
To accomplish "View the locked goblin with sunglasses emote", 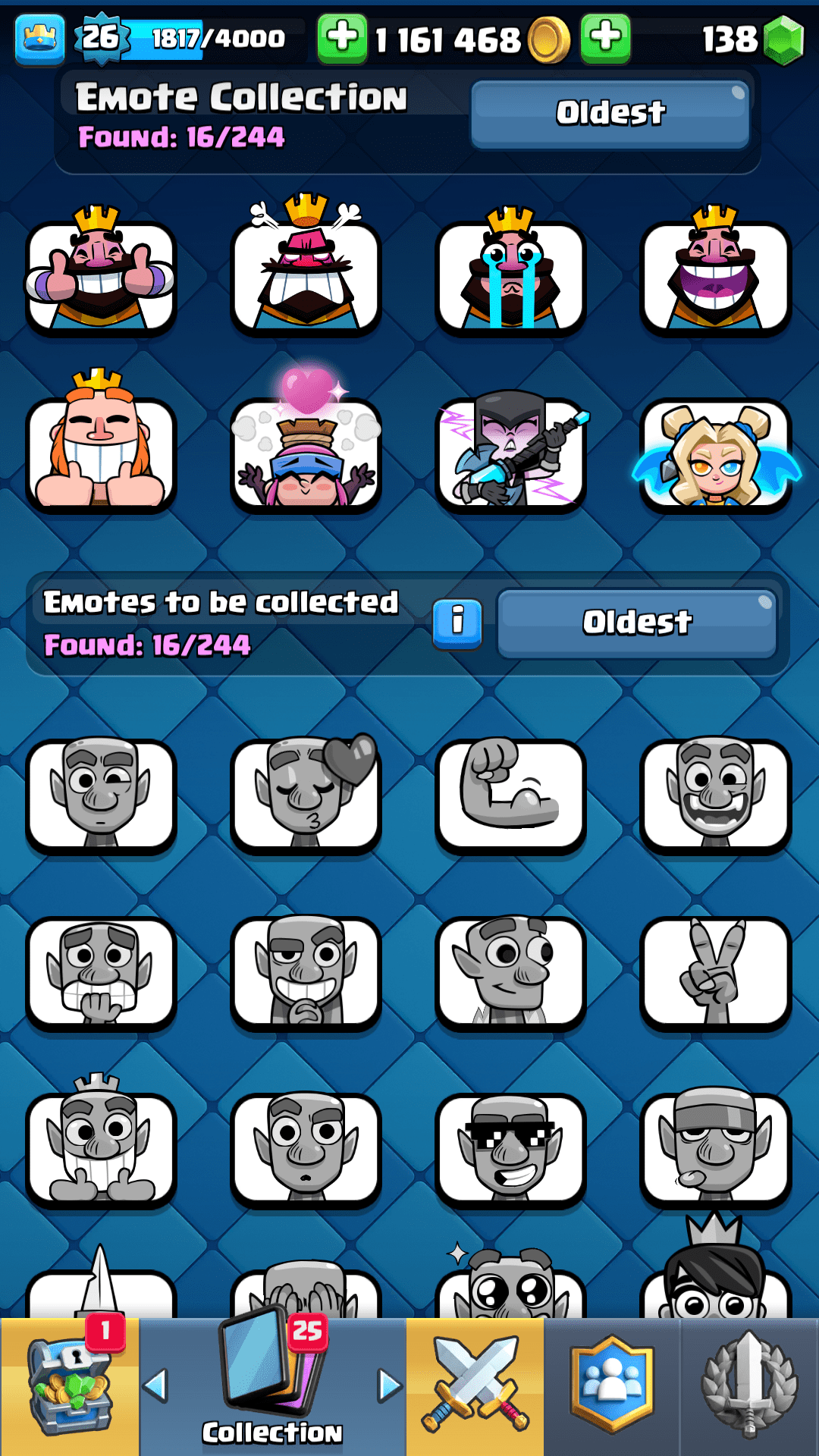I will (510, 1149).
